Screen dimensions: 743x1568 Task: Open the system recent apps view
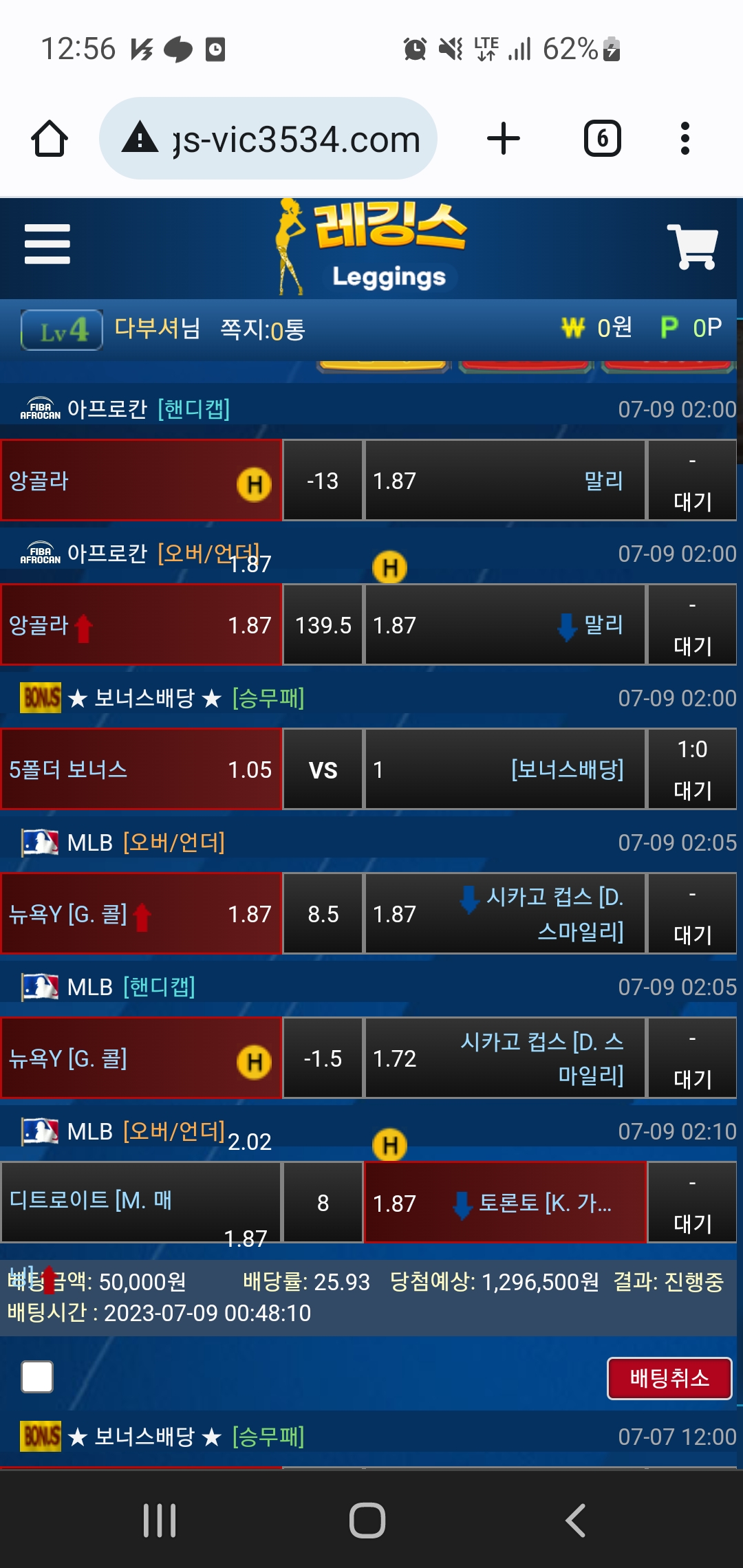click(160, 1520)
